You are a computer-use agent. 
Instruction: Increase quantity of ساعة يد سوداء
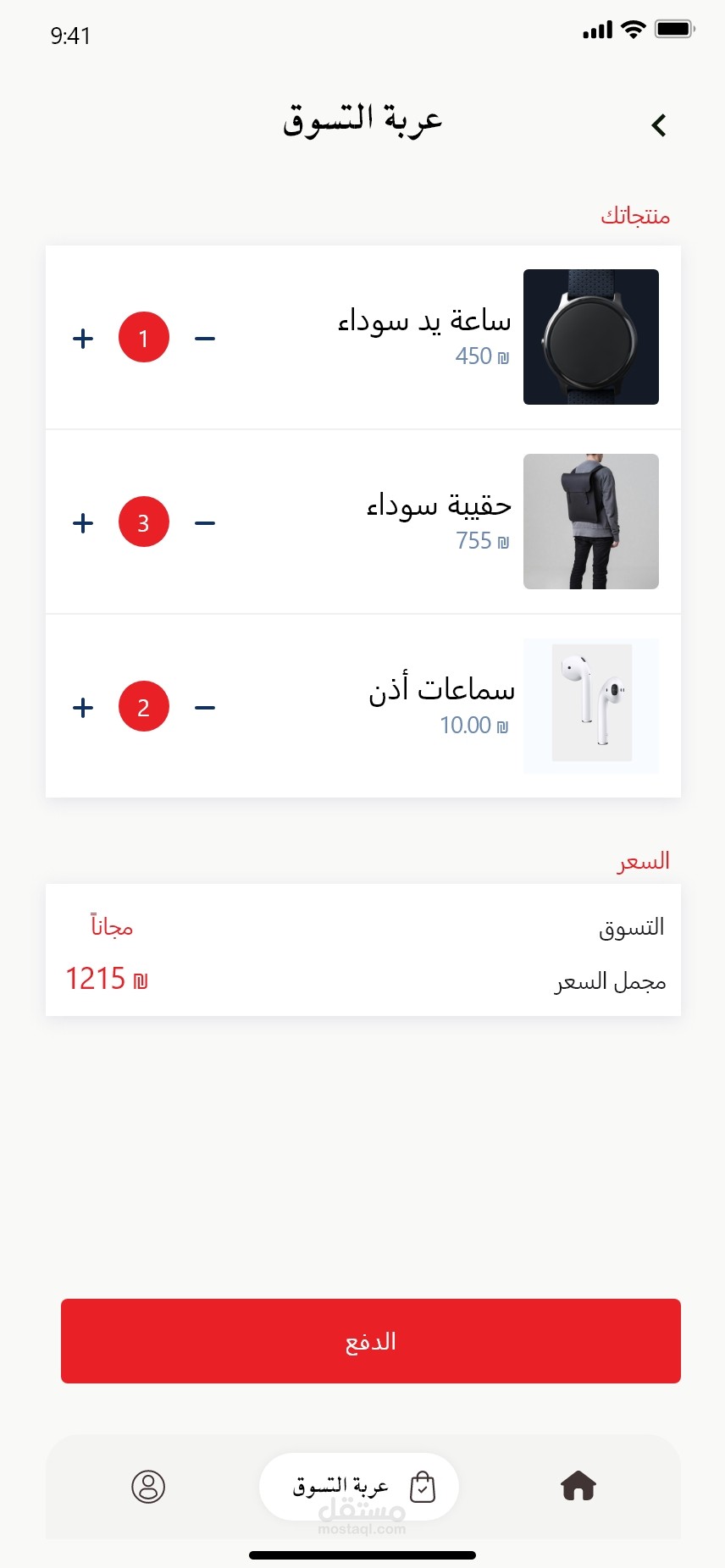coord(83,338)
